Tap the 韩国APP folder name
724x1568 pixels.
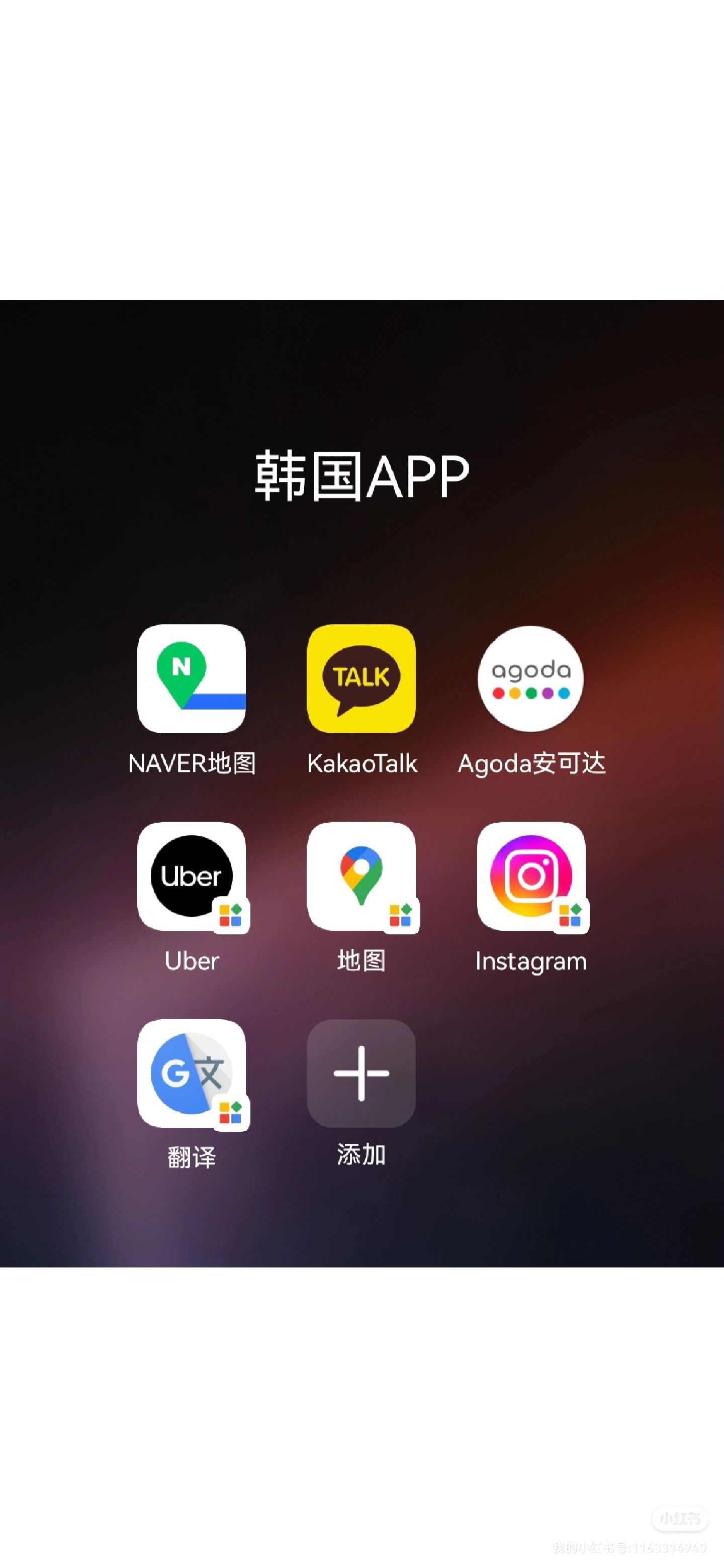coord(361,476)
